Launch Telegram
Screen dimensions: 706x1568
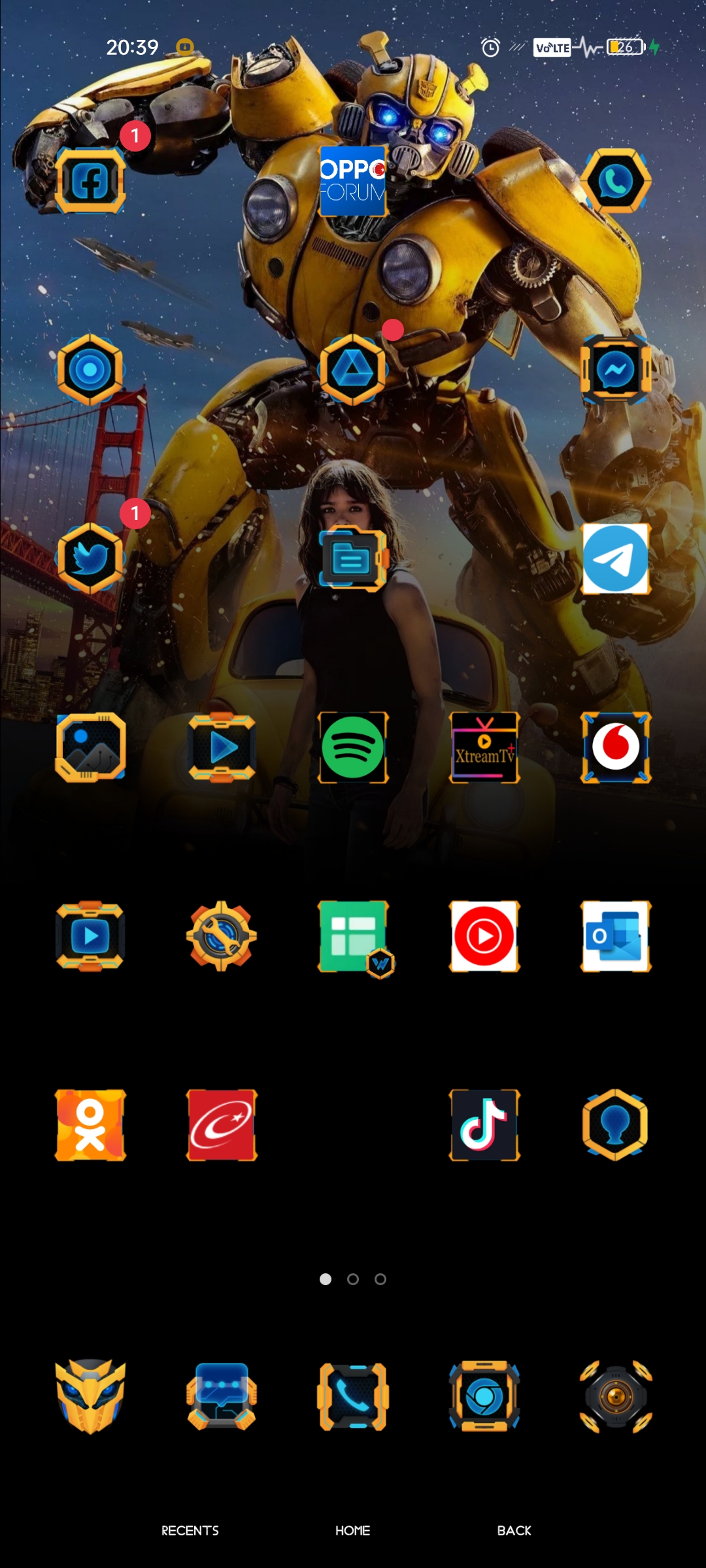pyautogui.click(x=616, y=559)
